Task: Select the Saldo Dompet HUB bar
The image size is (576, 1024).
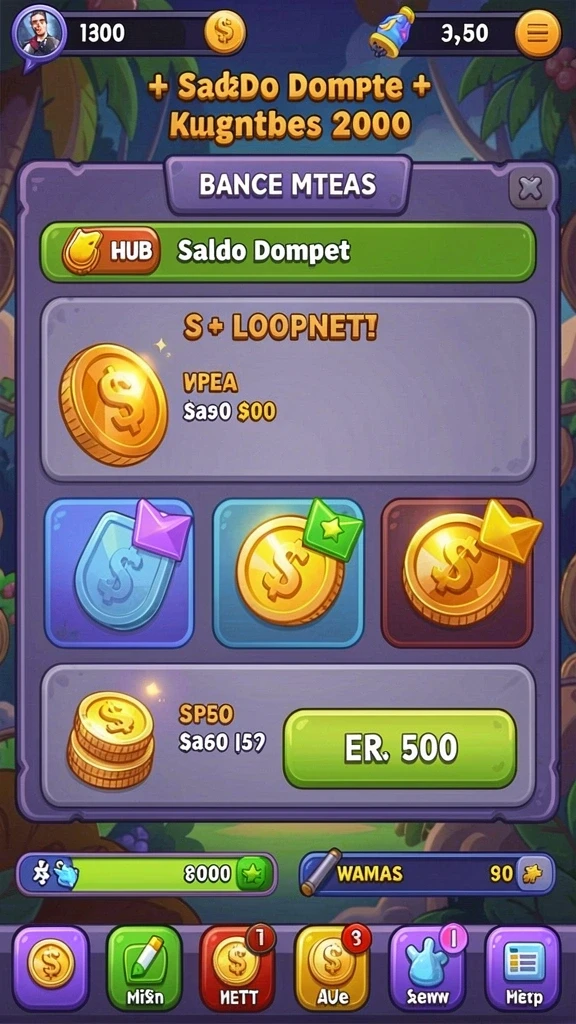Action: [288, 251]
